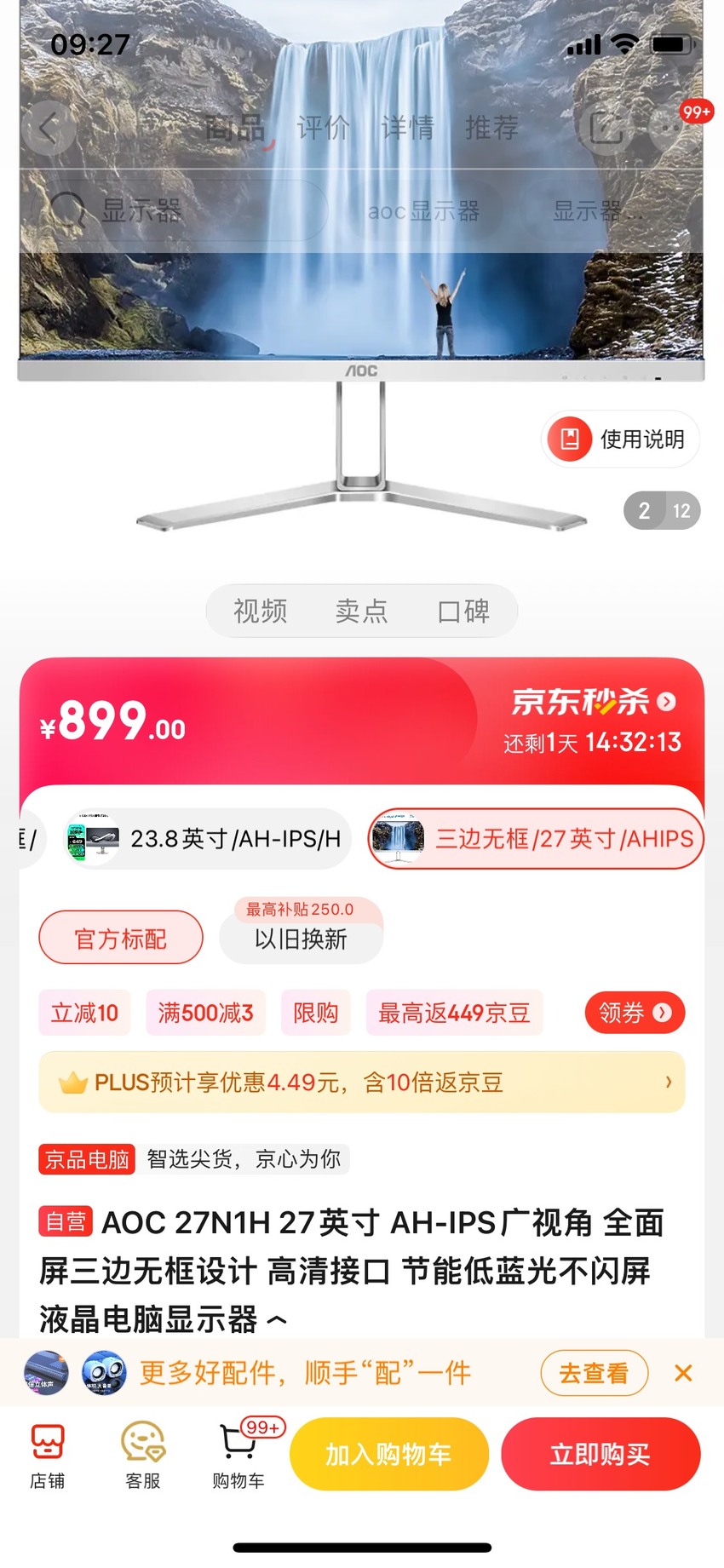The width and height of the screenshot is (724, 1568).
Task: Tap 立即购买 to buy now
Action: pyautogui.click(x=600, y=1454)
